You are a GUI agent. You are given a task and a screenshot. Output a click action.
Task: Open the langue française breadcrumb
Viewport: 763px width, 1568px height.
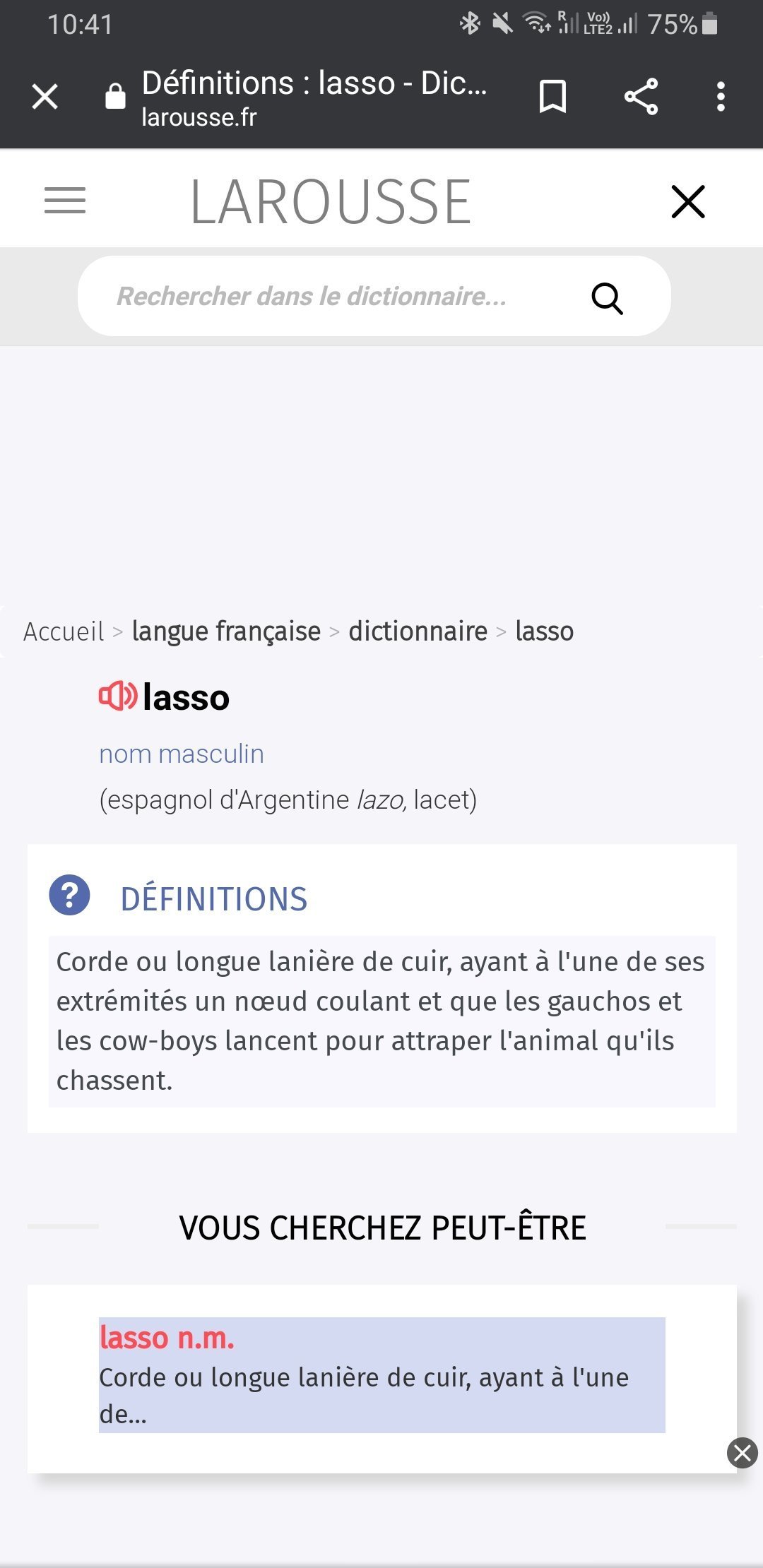pyautogui.click(x=226, y=631)
